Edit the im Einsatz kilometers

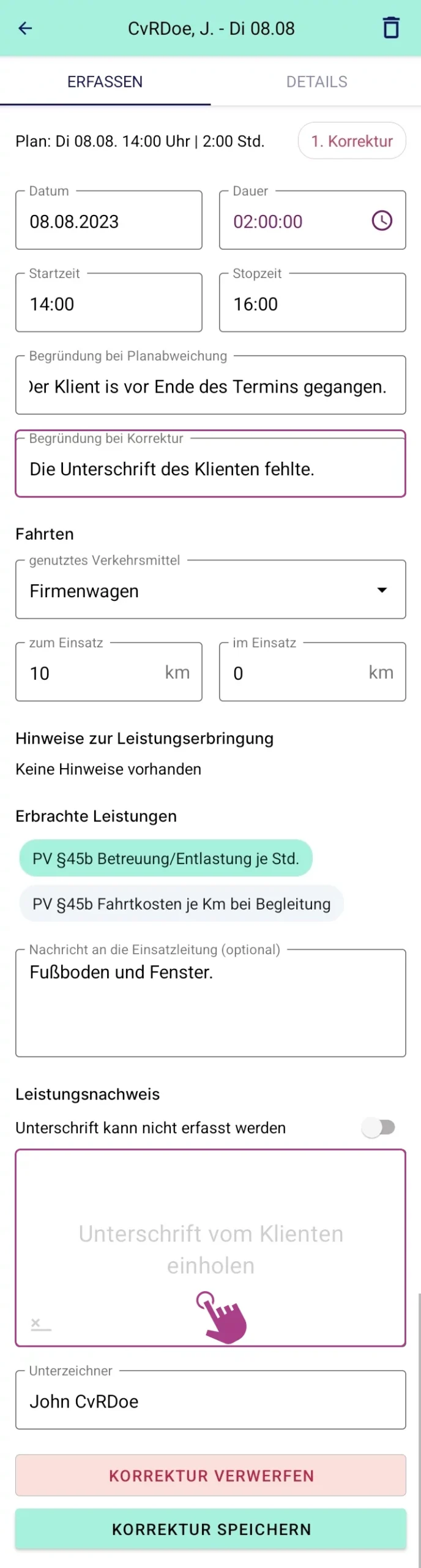(x=297, y=673)
